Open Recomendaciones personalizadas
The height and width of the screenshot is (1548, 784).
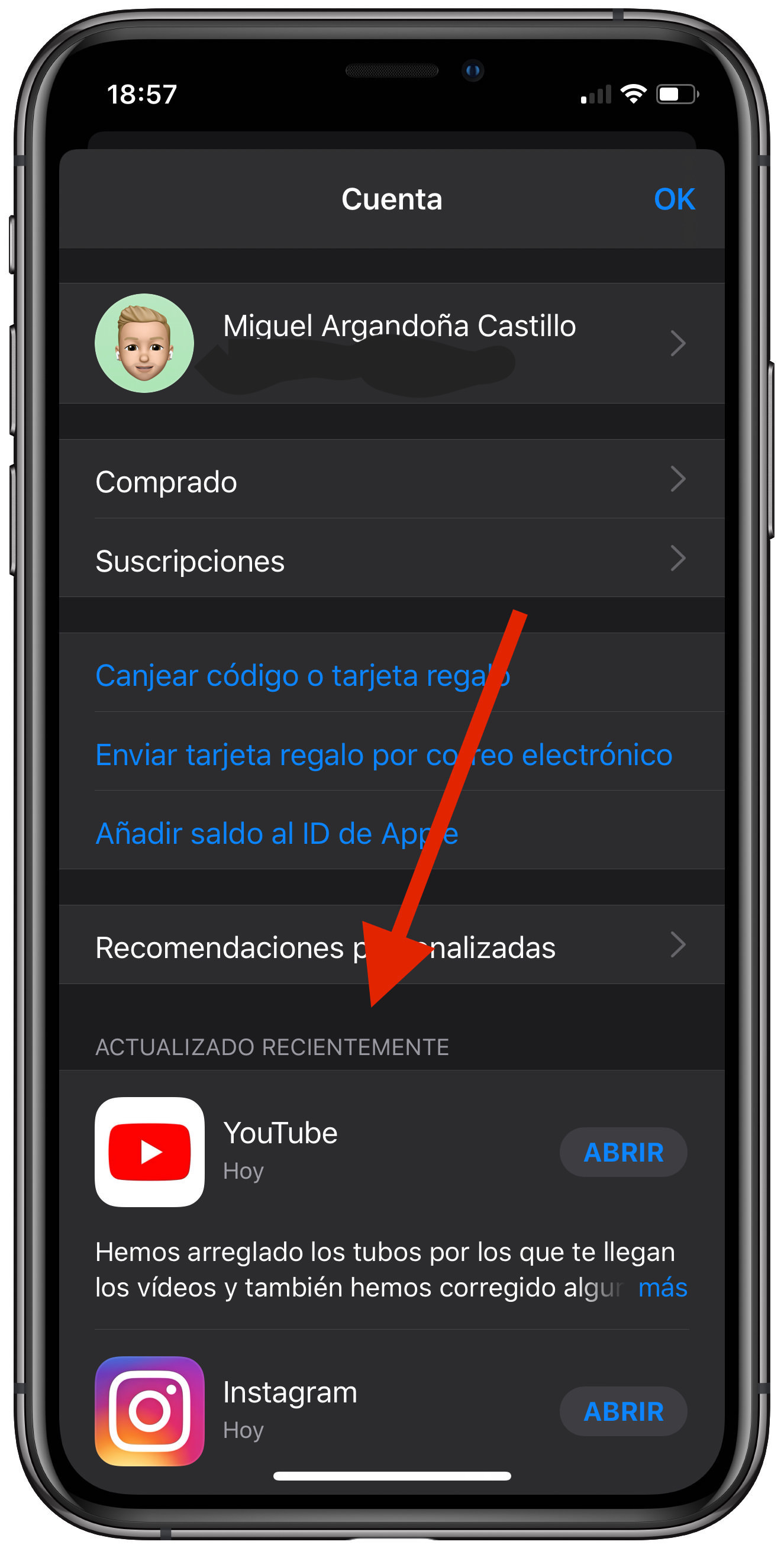(391, 946)
